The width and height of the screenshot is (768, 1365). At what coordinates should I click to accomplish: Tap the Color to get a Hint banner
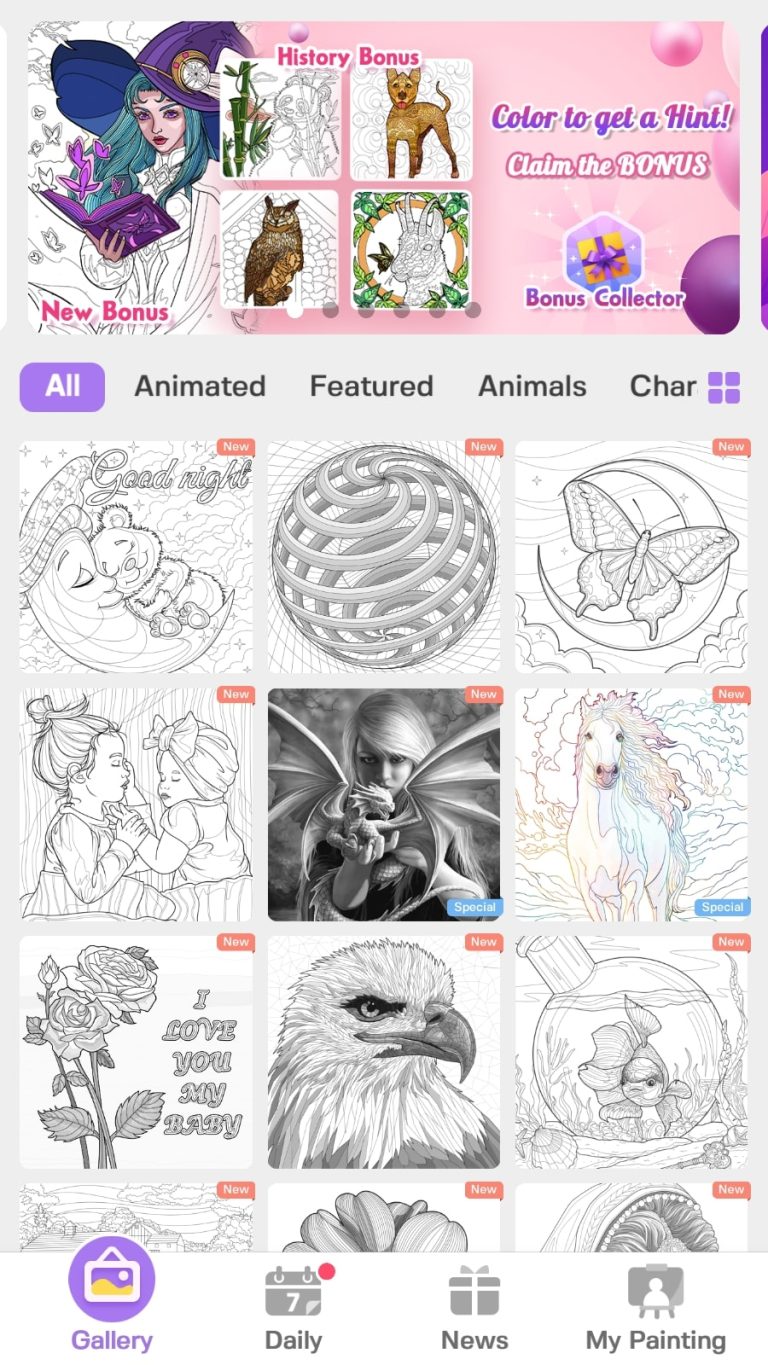click(607, 118)
